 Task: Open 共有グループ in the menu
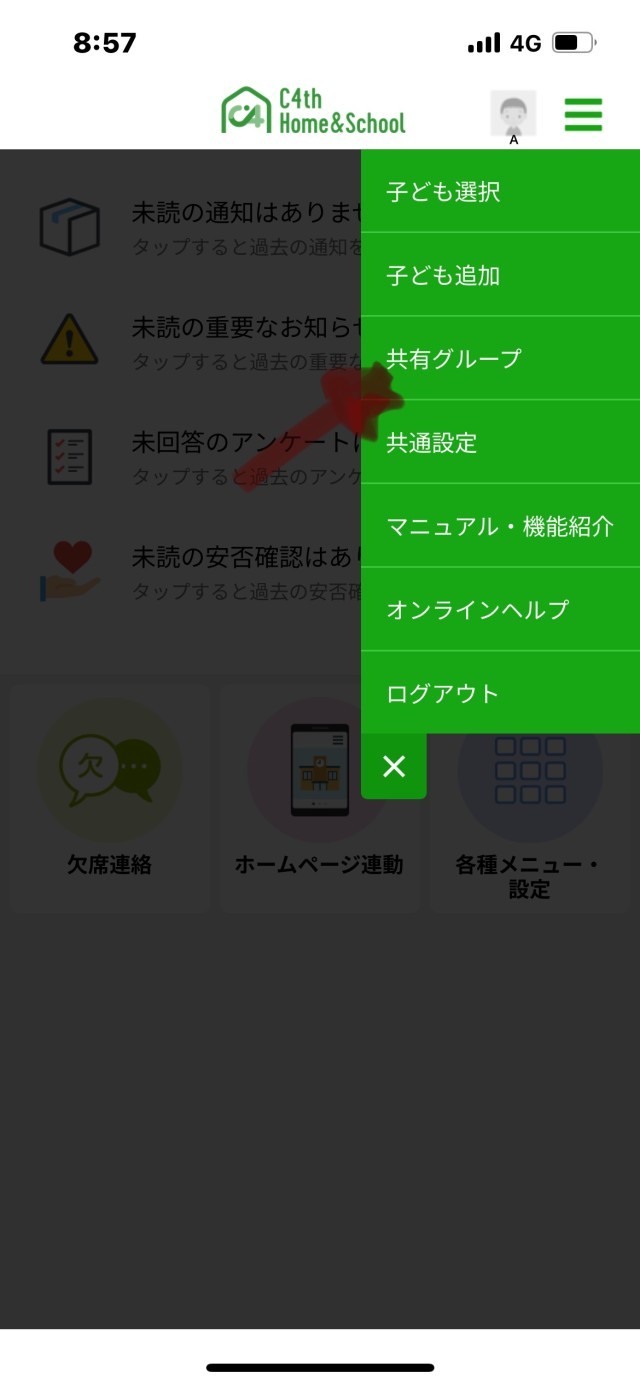pyautogui.click(x=500, y=358)
